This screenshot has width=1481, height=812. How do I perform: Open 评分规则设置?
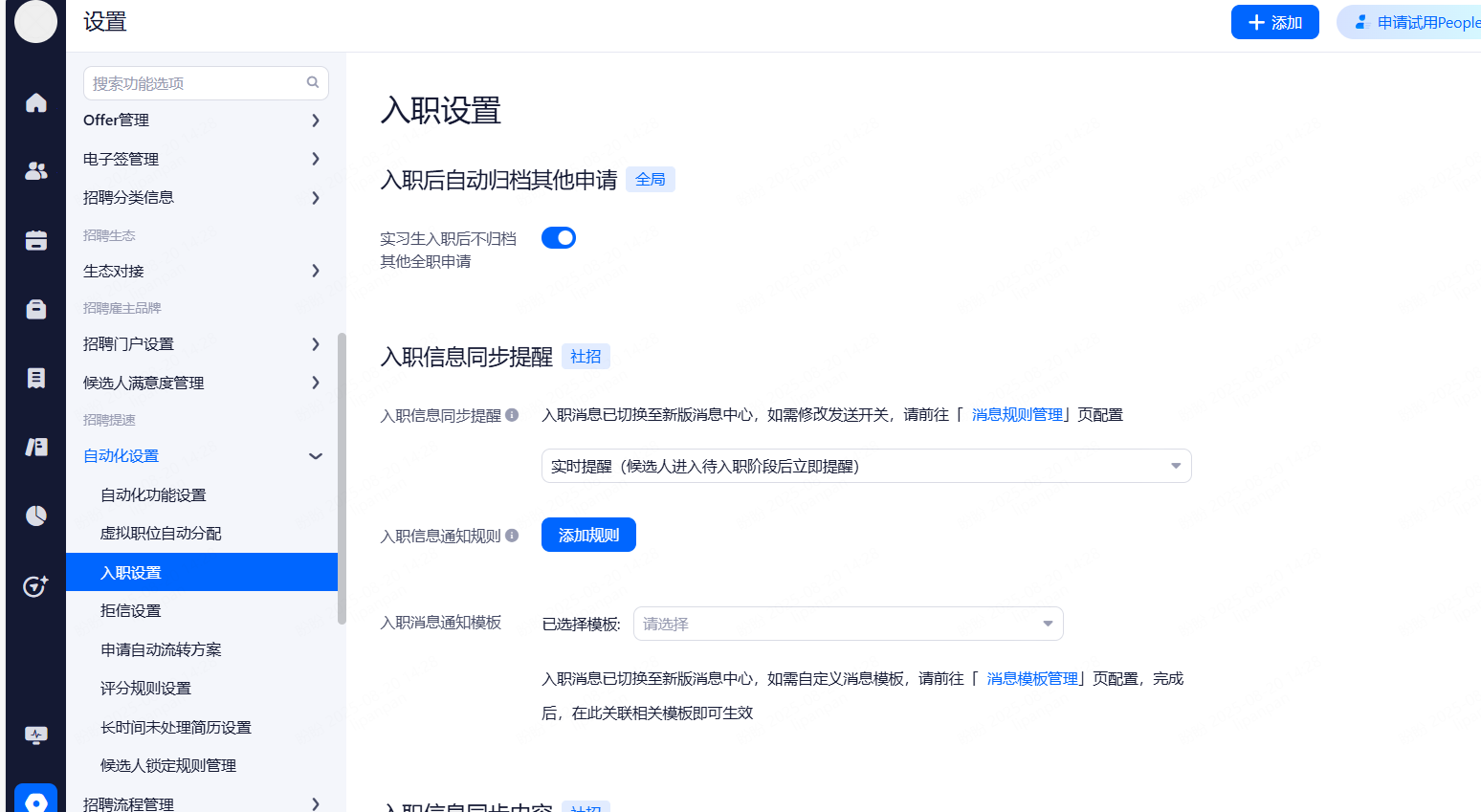pyautogui.click(x=145, y=689)
